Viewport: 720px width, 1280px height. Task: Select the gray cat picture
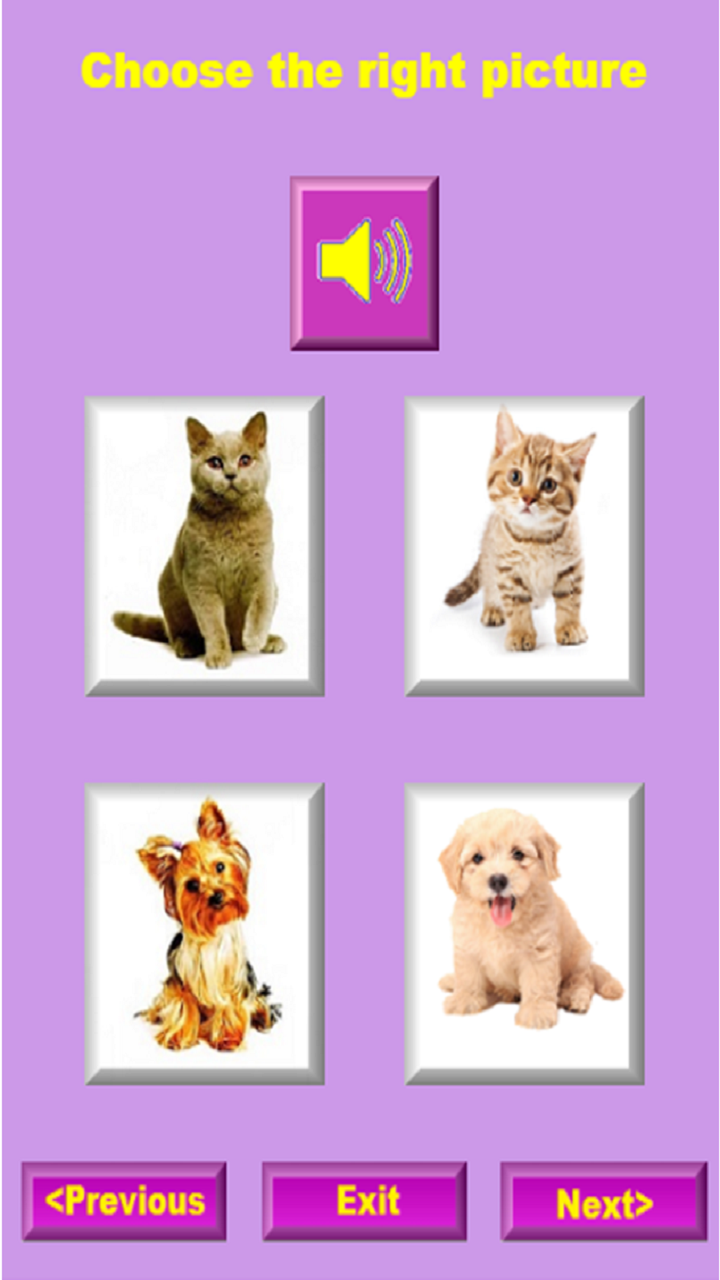point(204,545)
